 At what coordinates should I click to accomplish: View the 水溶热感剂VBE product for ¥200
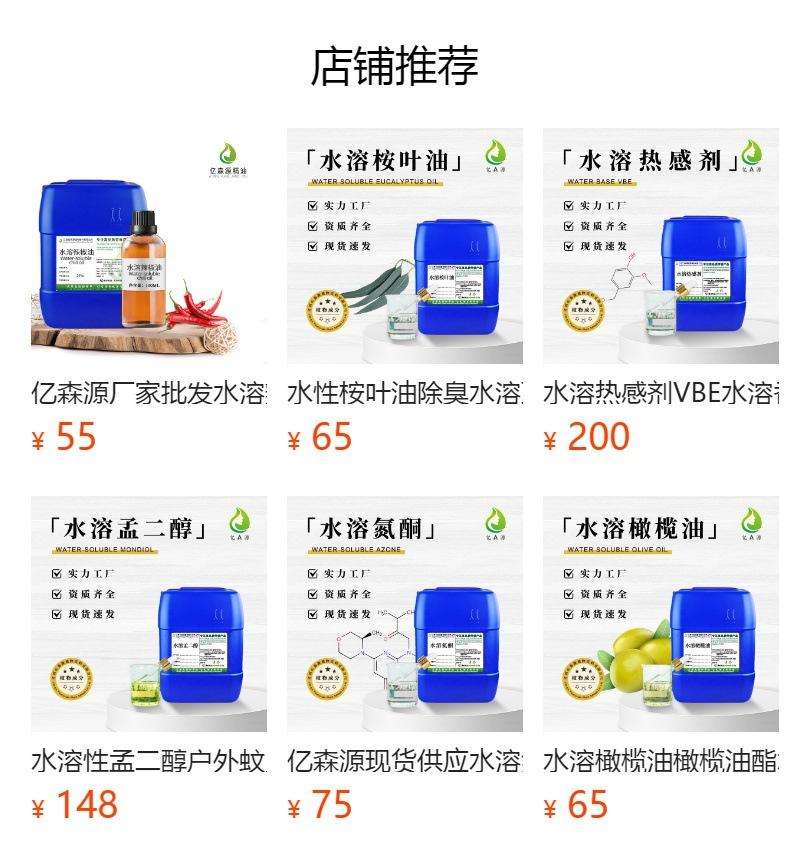click(661, 292)
